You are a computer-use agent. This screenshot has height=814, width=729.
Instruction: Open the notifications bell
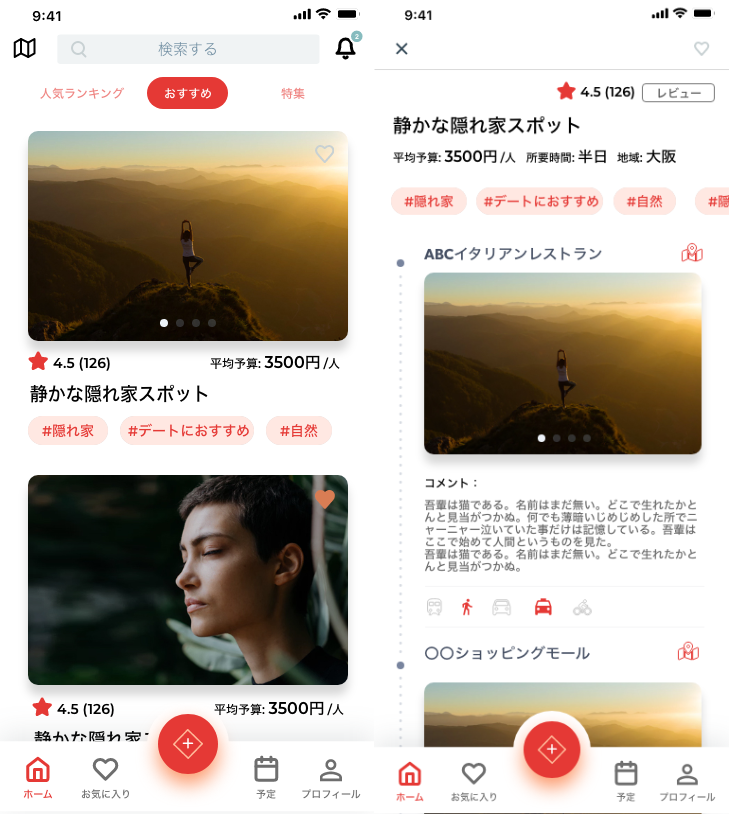coord(345,48)
